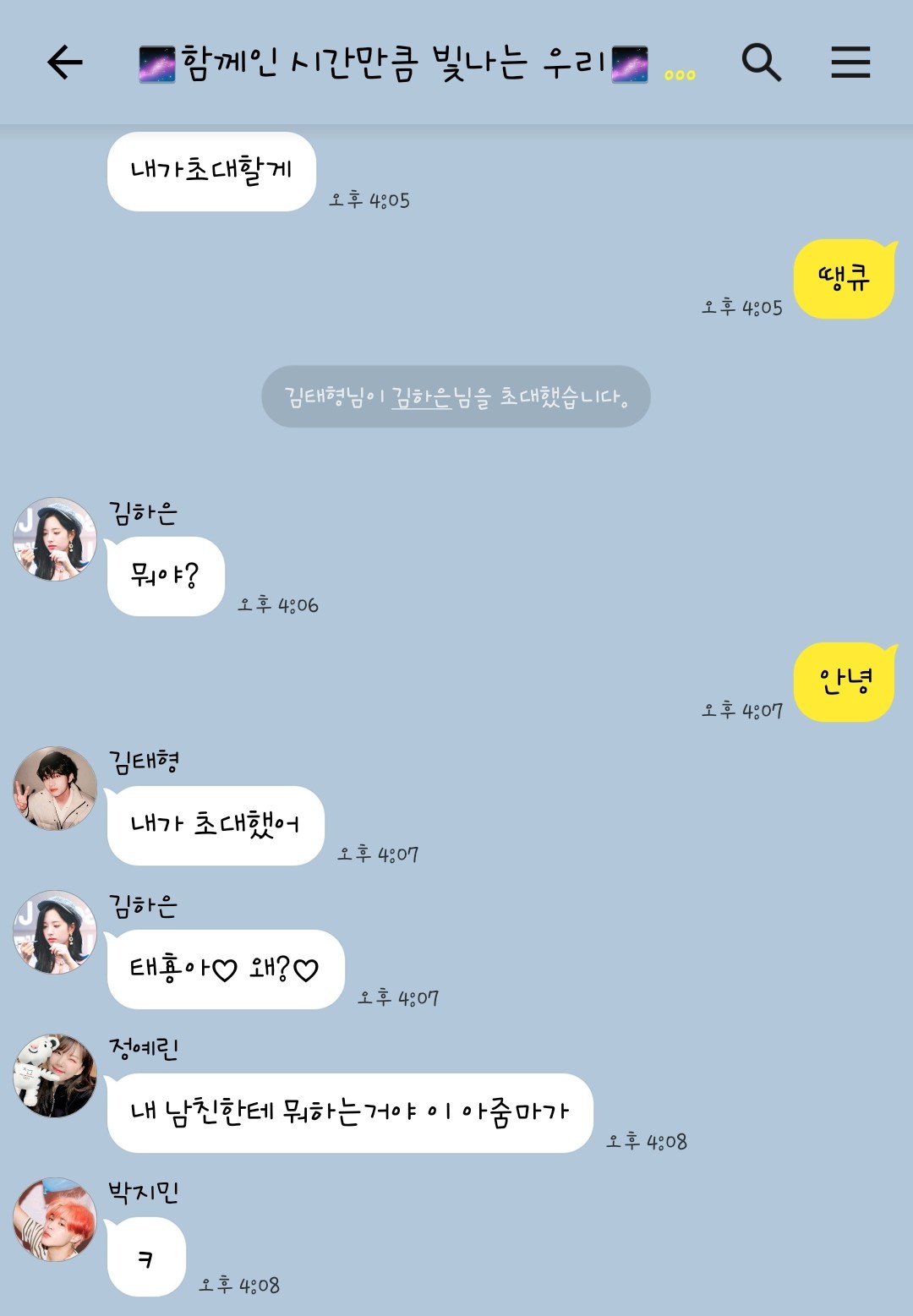Tap the underlined 김하은 name in invite notice

421,396
